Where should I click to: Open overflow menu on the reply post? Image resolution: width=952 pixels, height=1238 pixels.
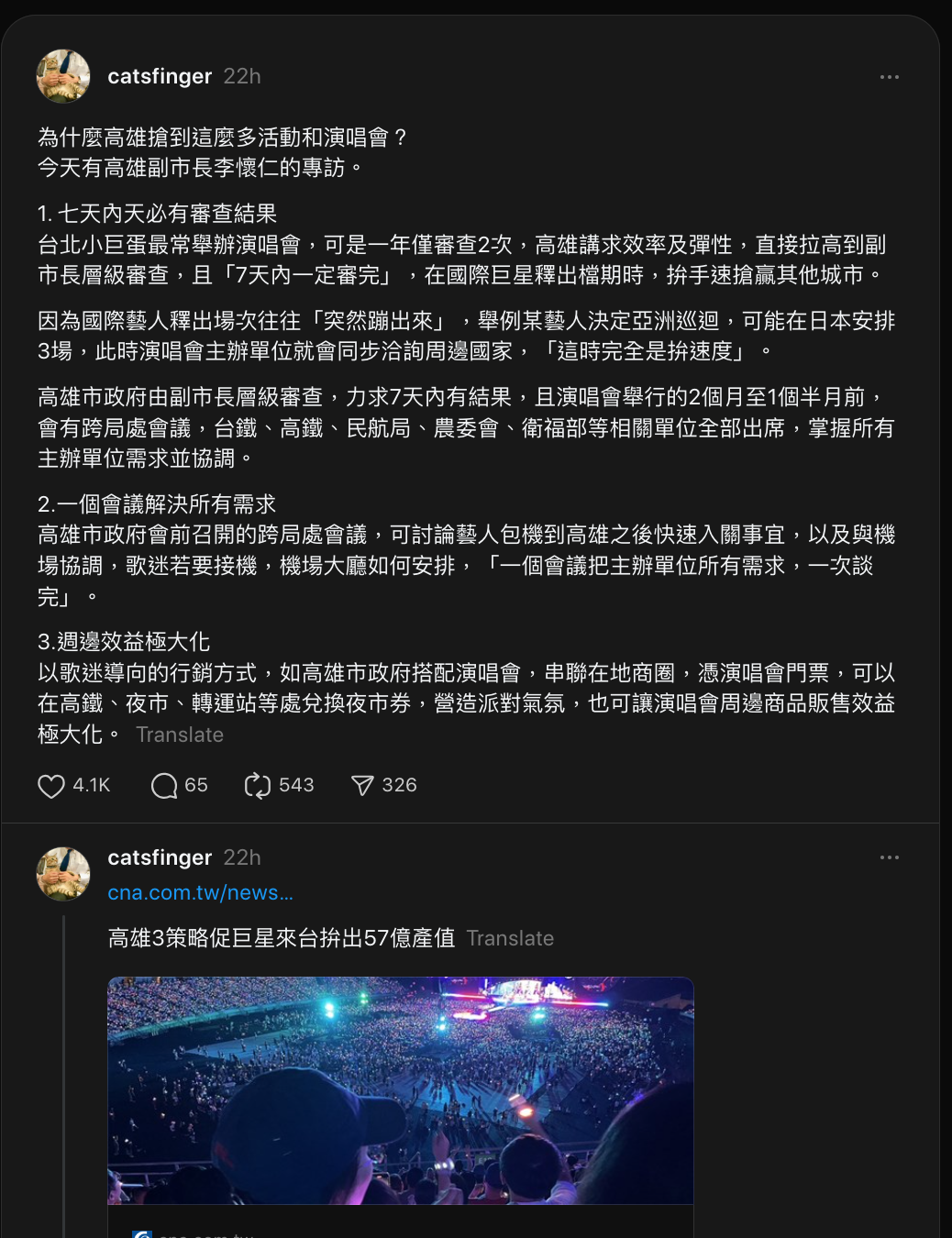coord(889,857)
